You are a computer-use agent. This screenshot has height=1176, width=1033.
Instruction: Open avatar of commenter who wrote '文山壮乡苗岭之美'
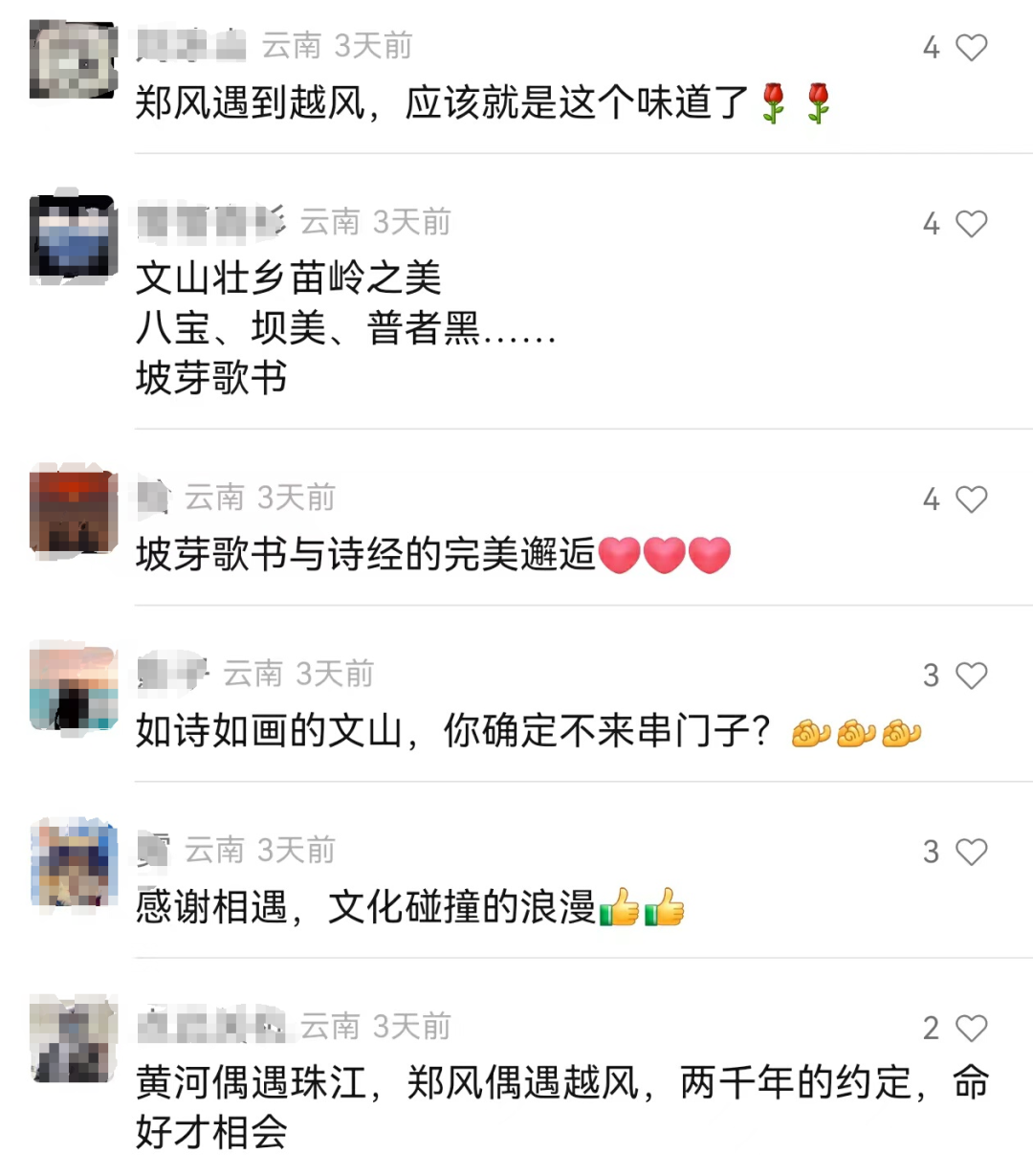pyautogui.click(x=74, y=238)
